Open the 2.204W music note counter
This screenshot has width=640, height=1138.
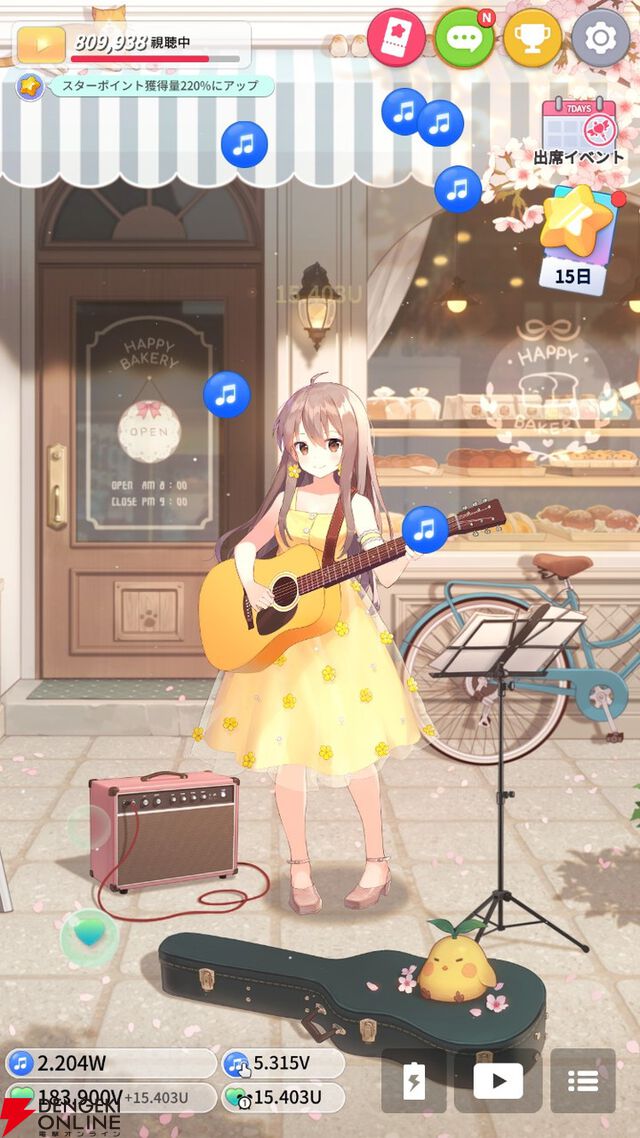[x=110, y=1064]
